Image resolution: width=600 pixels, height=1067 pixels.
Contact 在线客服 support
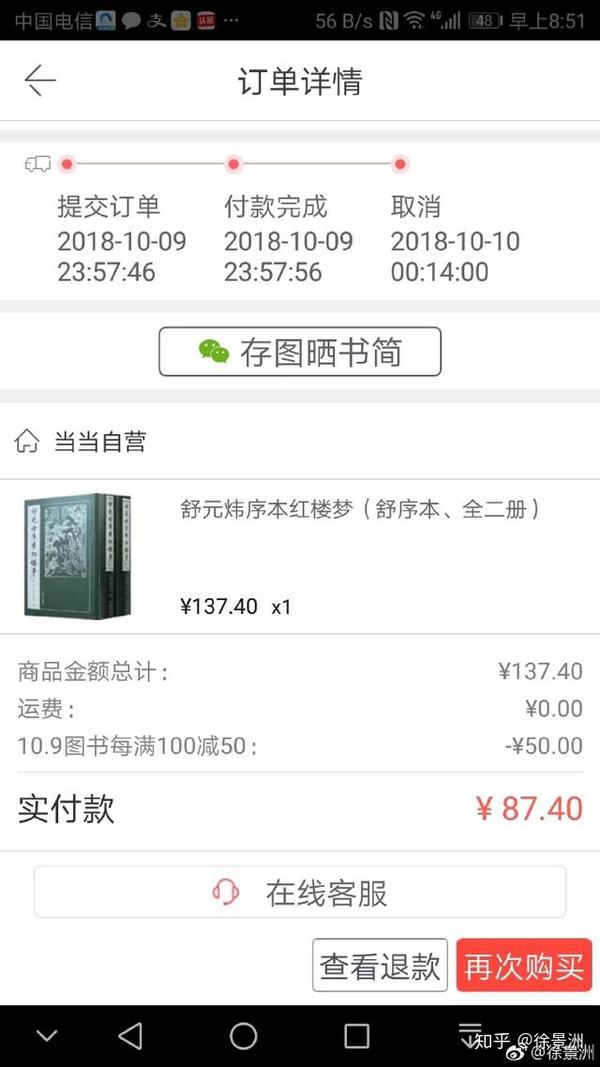(x=300, y=891)
